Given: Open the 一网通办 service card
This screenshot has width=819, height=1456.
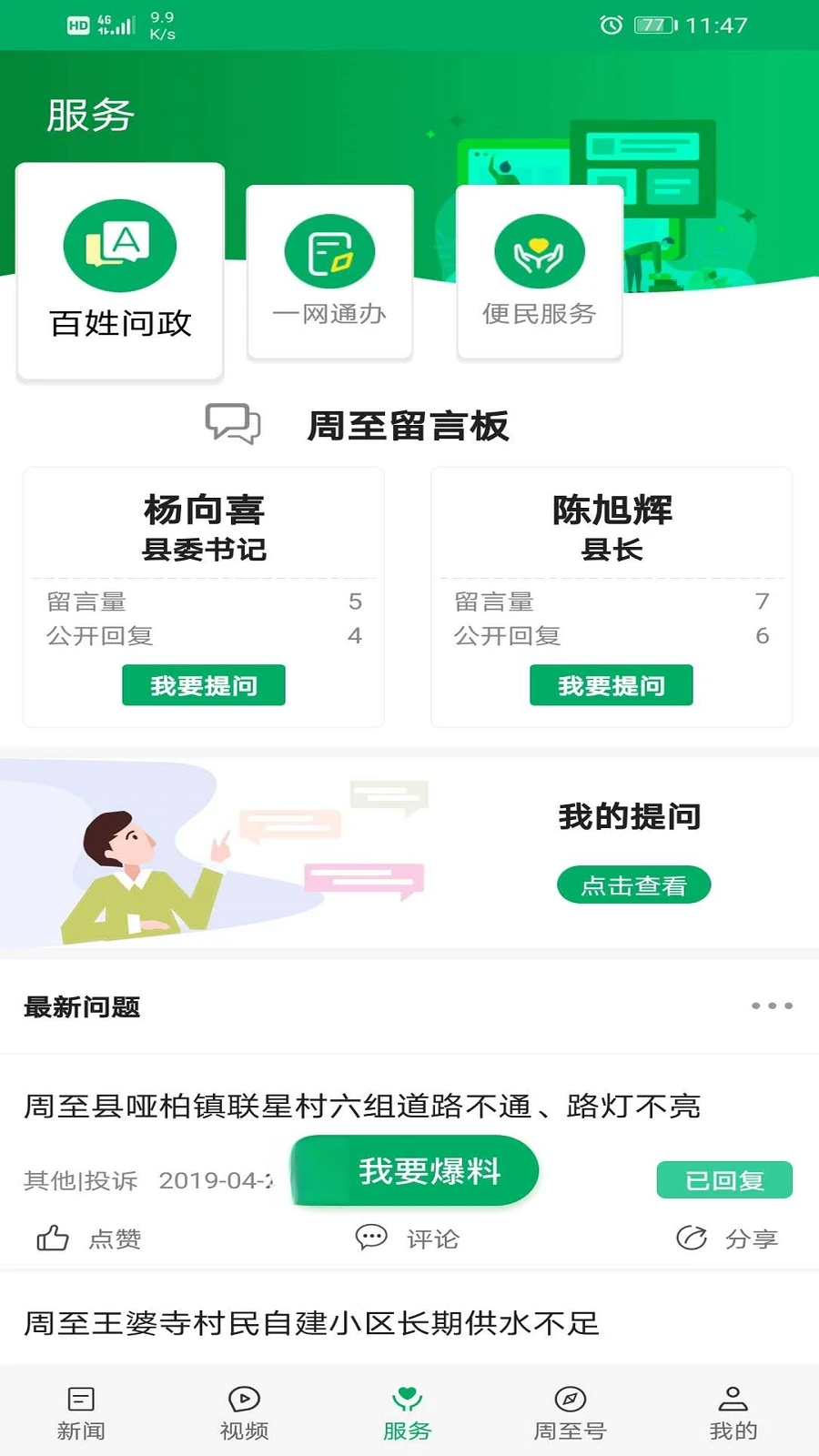Looking at the screenshot, I should [329, 272].
